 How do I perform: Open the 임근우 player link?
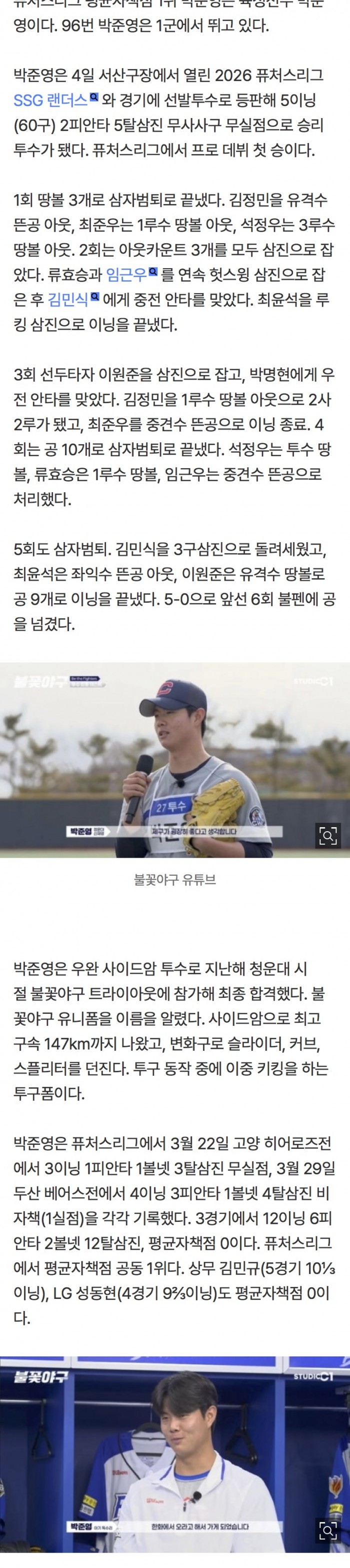[127, 275]
